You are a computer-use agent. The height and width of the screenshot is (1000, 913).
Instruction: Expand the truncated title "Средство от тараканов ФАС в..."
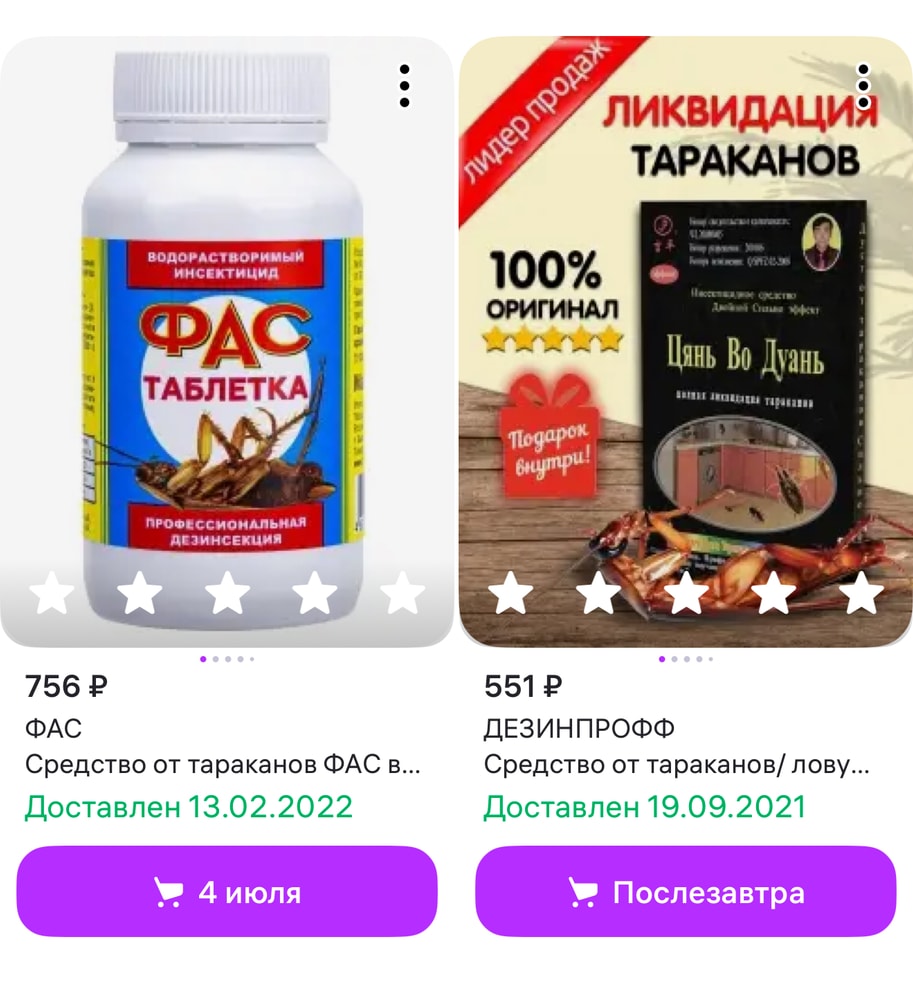pyautogui.click(x=220, y=763)
